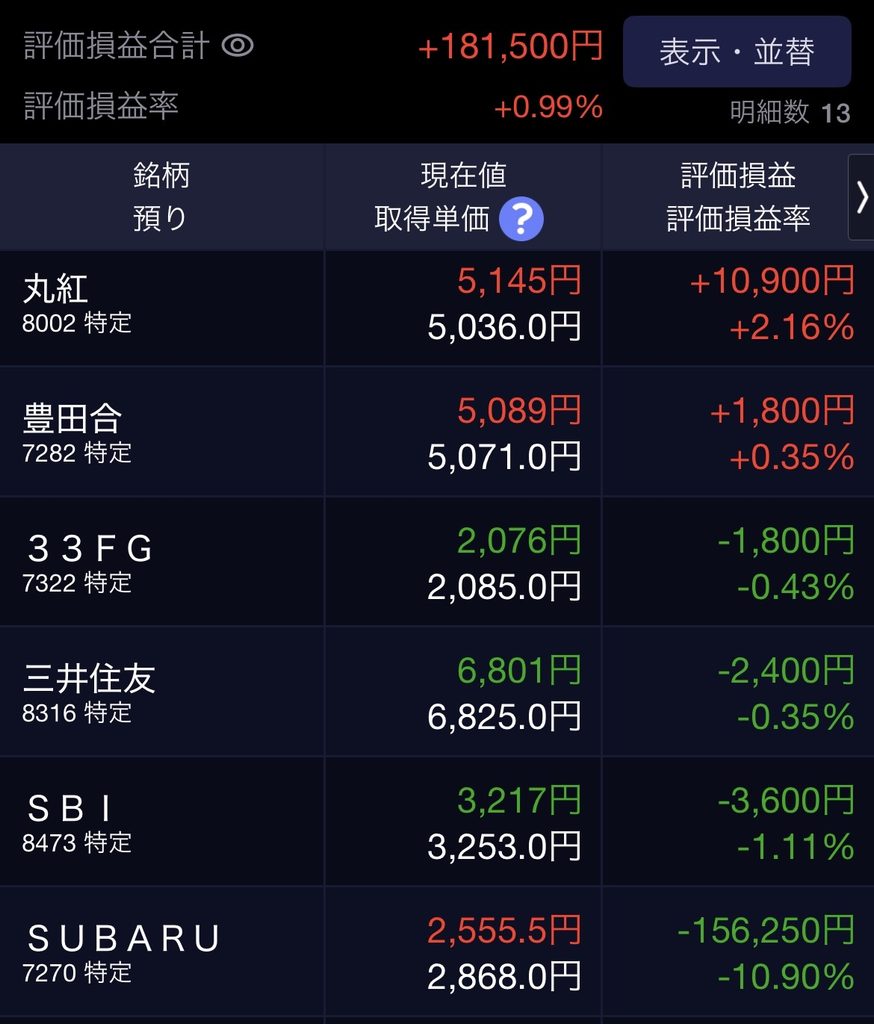Open the 表示・並替 display and sort options
This screenshot has height=1024, width=874.
coord(737,52)
